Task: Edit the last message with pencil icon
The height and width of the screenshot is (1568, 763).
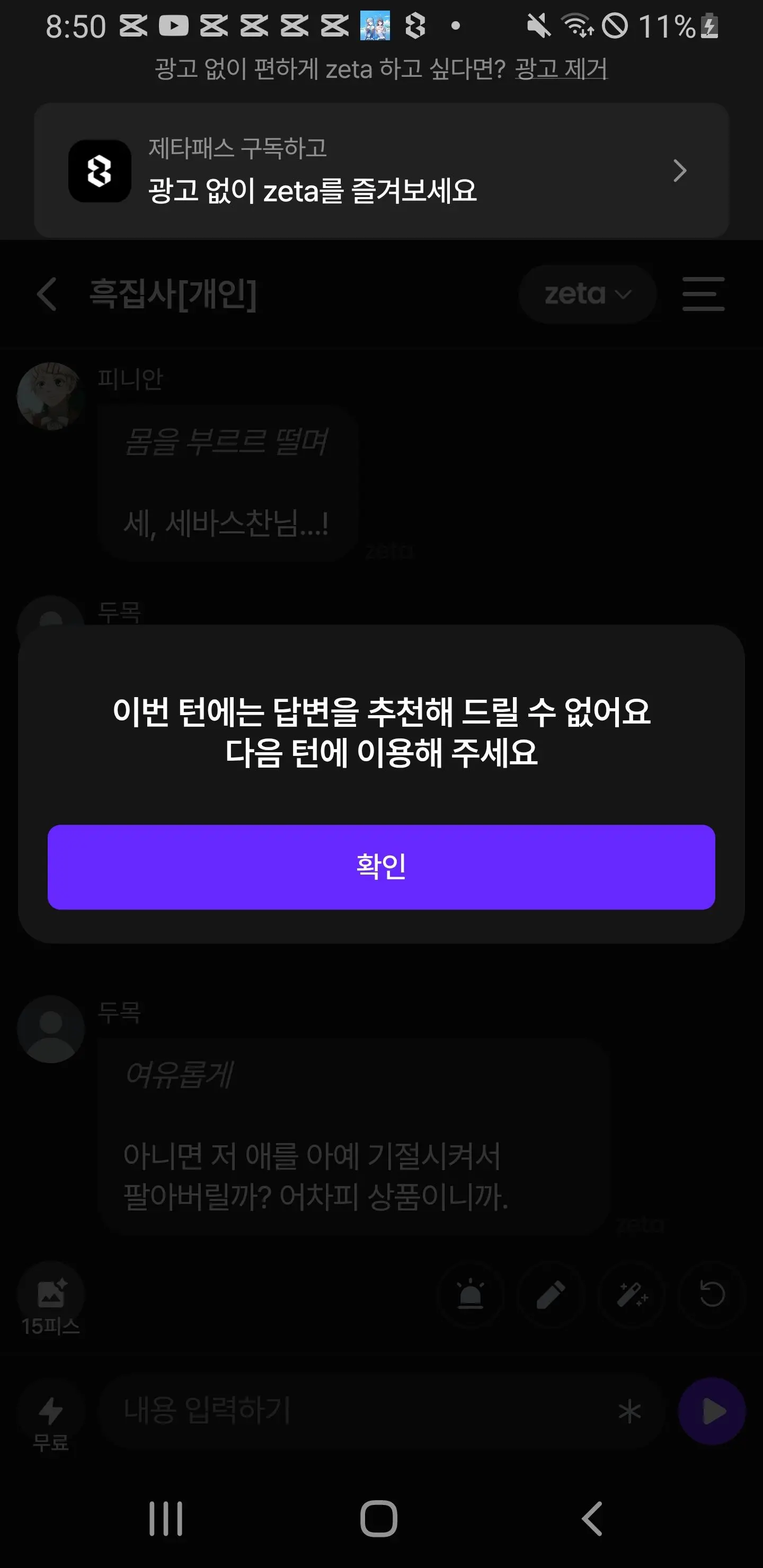Action: (x=551, y=1295)
